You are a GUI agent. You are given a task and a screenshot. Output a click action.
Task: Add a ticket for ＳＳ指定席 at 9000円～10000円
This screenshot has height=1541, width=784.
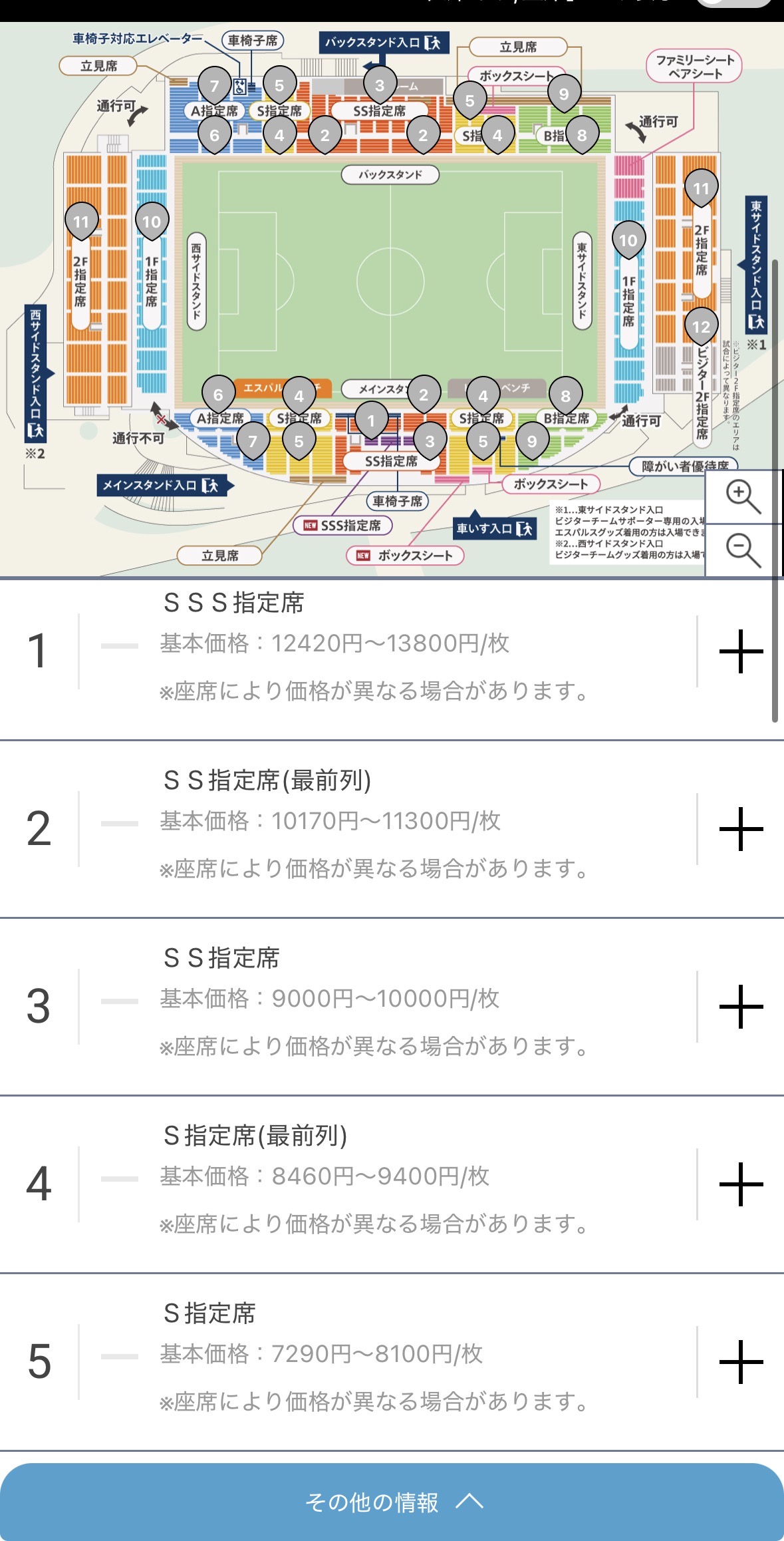point(741,1006)
